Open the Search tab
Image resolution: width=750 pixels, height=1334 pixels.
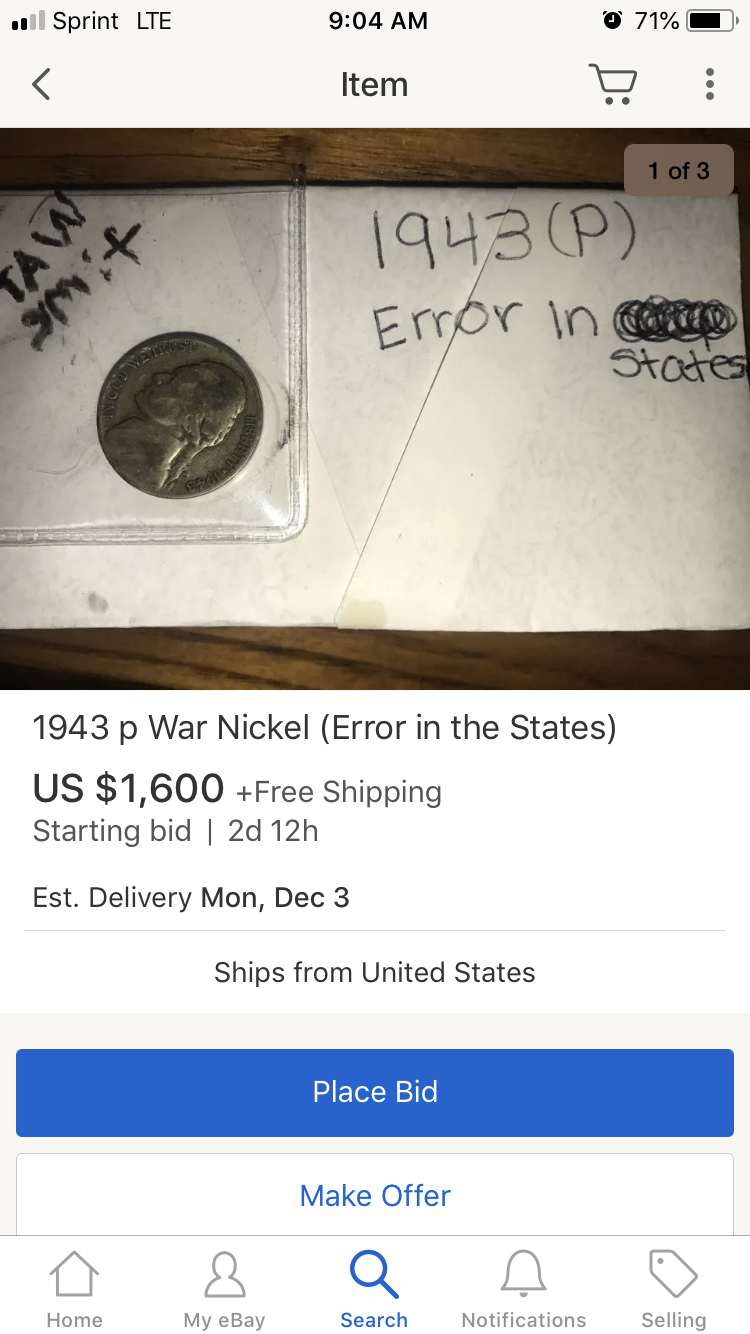tap(374, 1289)
